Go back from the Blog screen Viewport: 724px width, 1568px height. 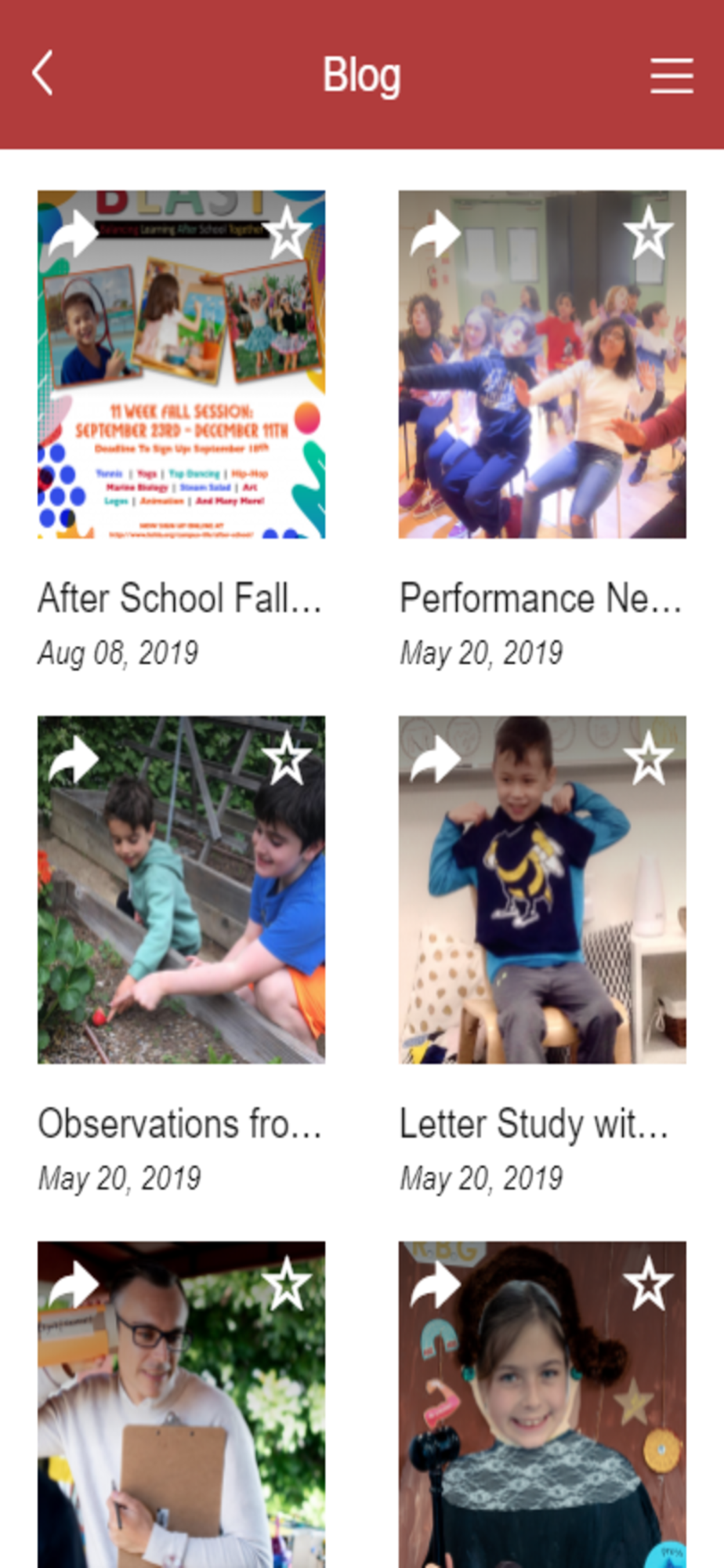[x=43, y=74]
